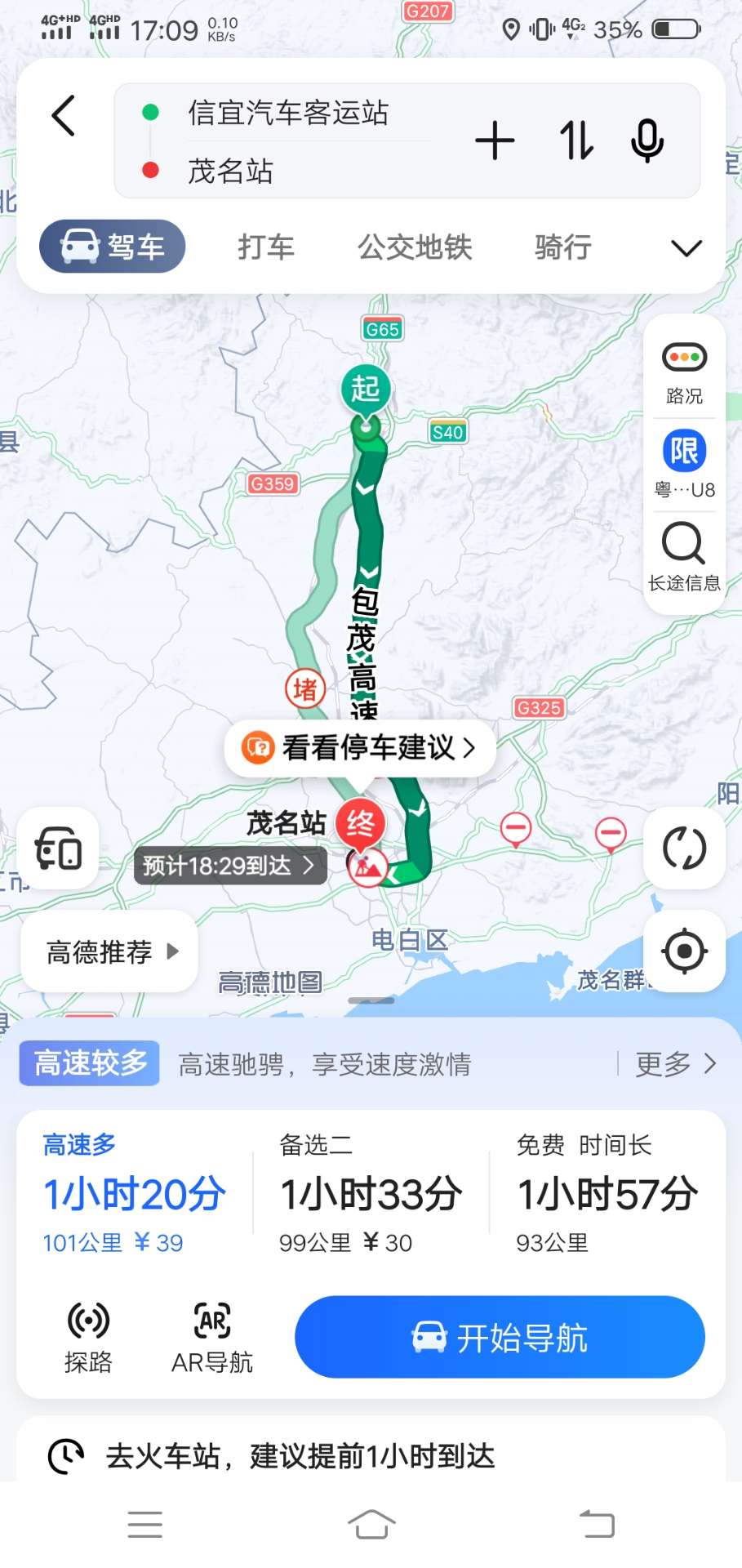
Task: Select the 骑行 travel mode
Action: (562, 247)
